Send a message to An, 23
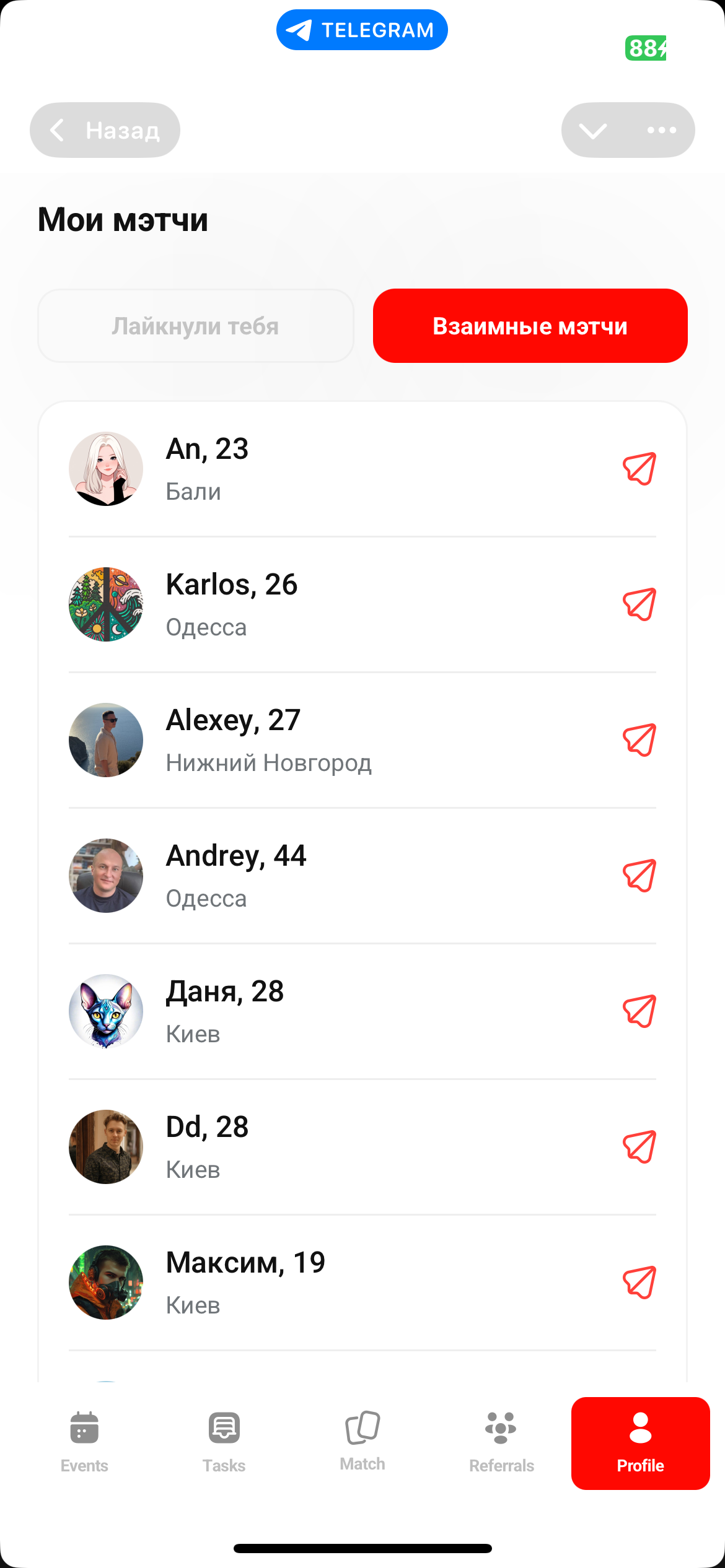The image size is (725, 1568). pos(639,468)
